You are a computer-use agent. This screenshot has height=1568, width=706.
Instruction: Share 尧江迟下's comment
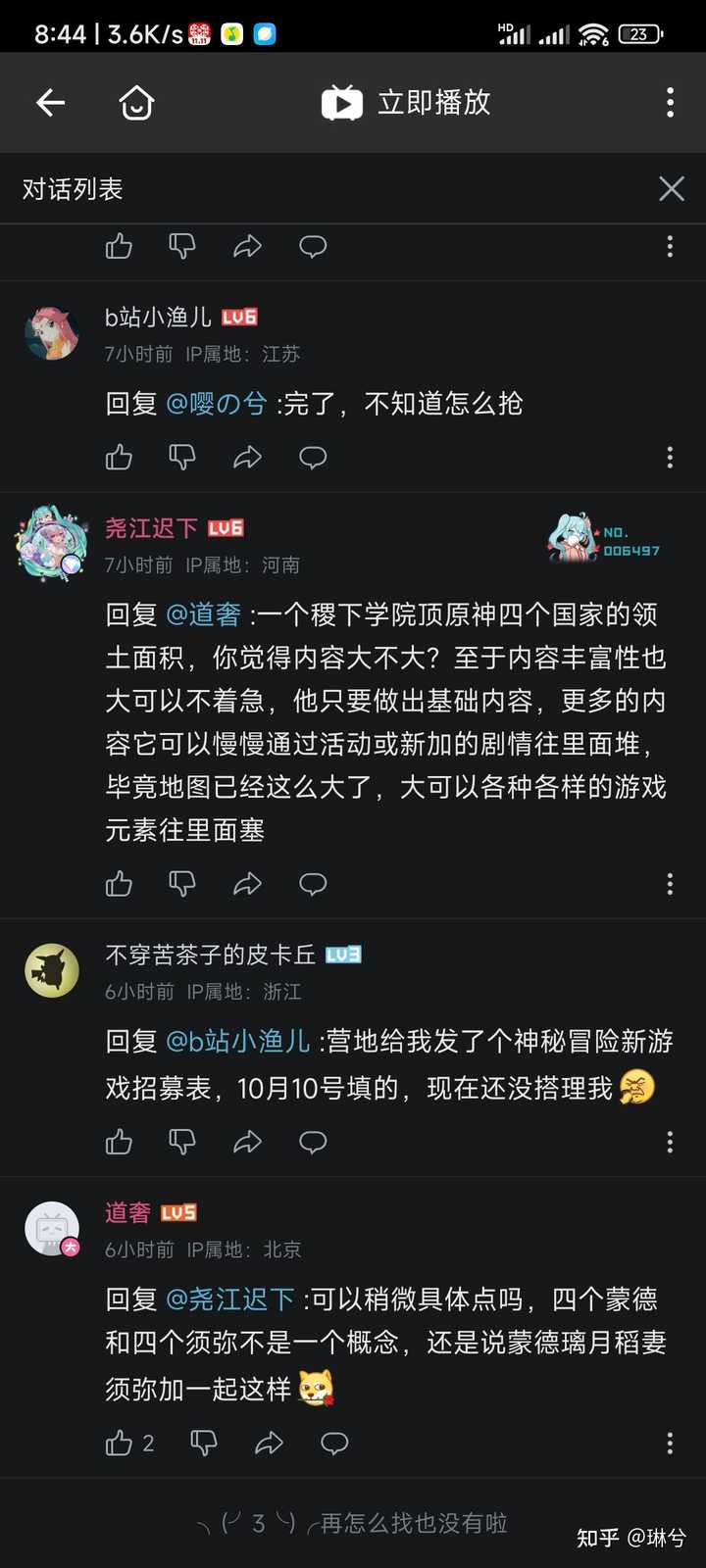point(247,884)
